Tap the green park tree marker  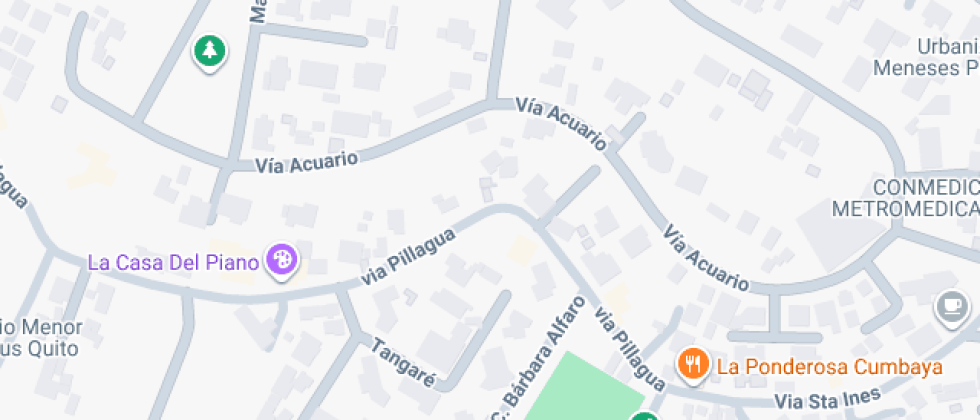pyautogui.click(x=209, y=51)
